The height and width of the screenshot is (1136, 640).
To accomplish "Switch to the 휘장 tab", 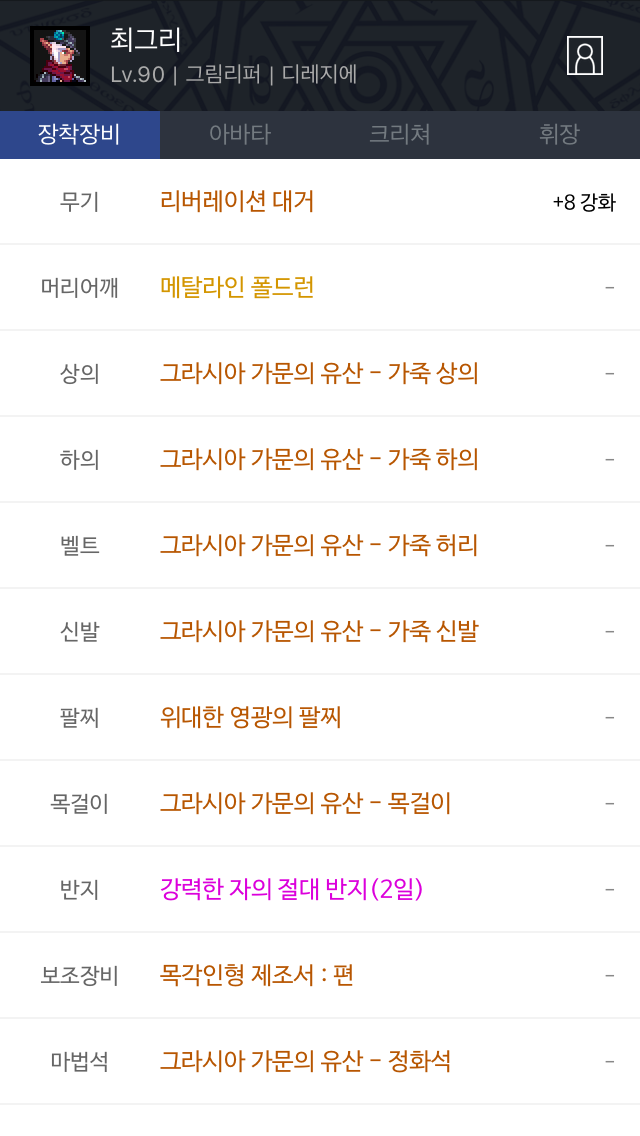I will [x=560, y=134].
